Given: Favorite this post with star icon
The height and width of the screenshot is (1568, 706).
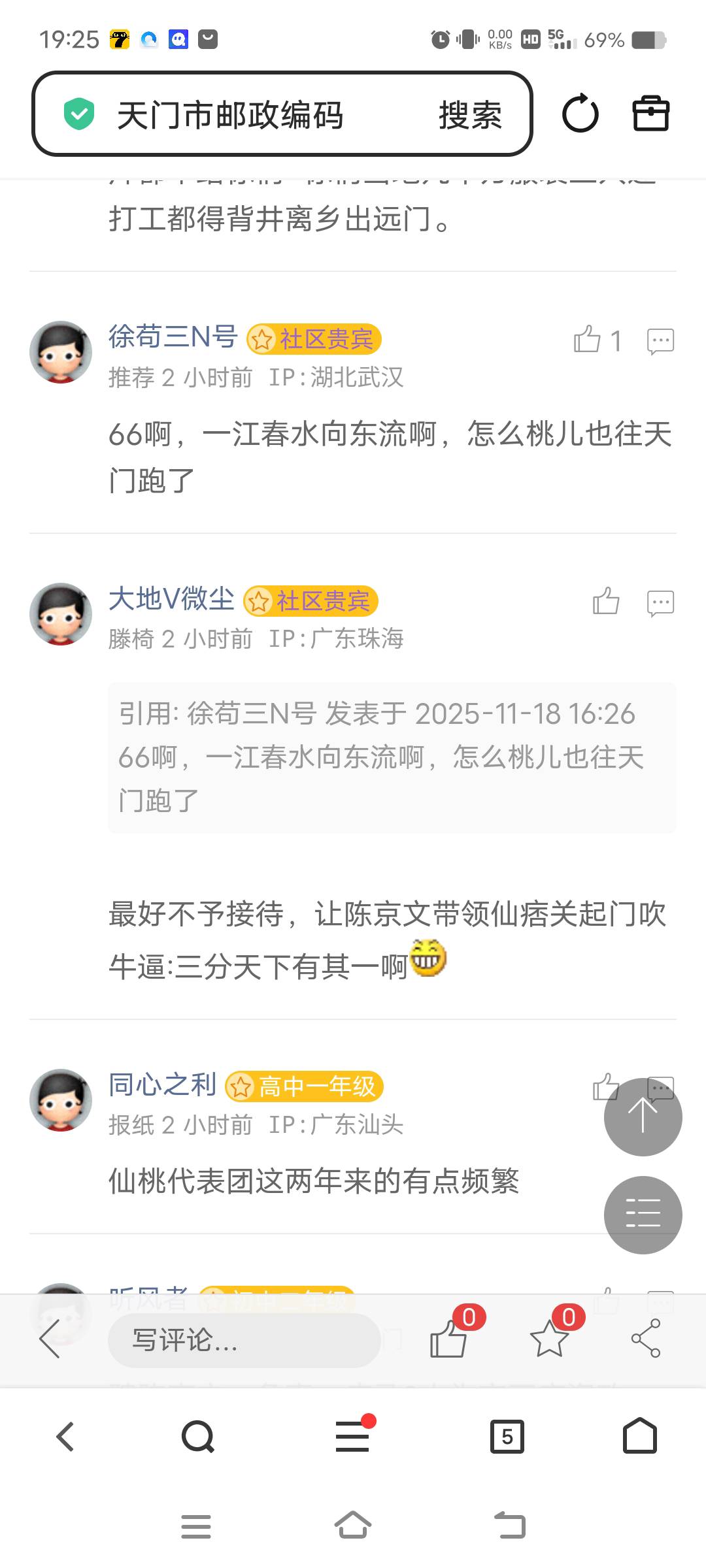Looking at the screenshot, I should 549,1338.
